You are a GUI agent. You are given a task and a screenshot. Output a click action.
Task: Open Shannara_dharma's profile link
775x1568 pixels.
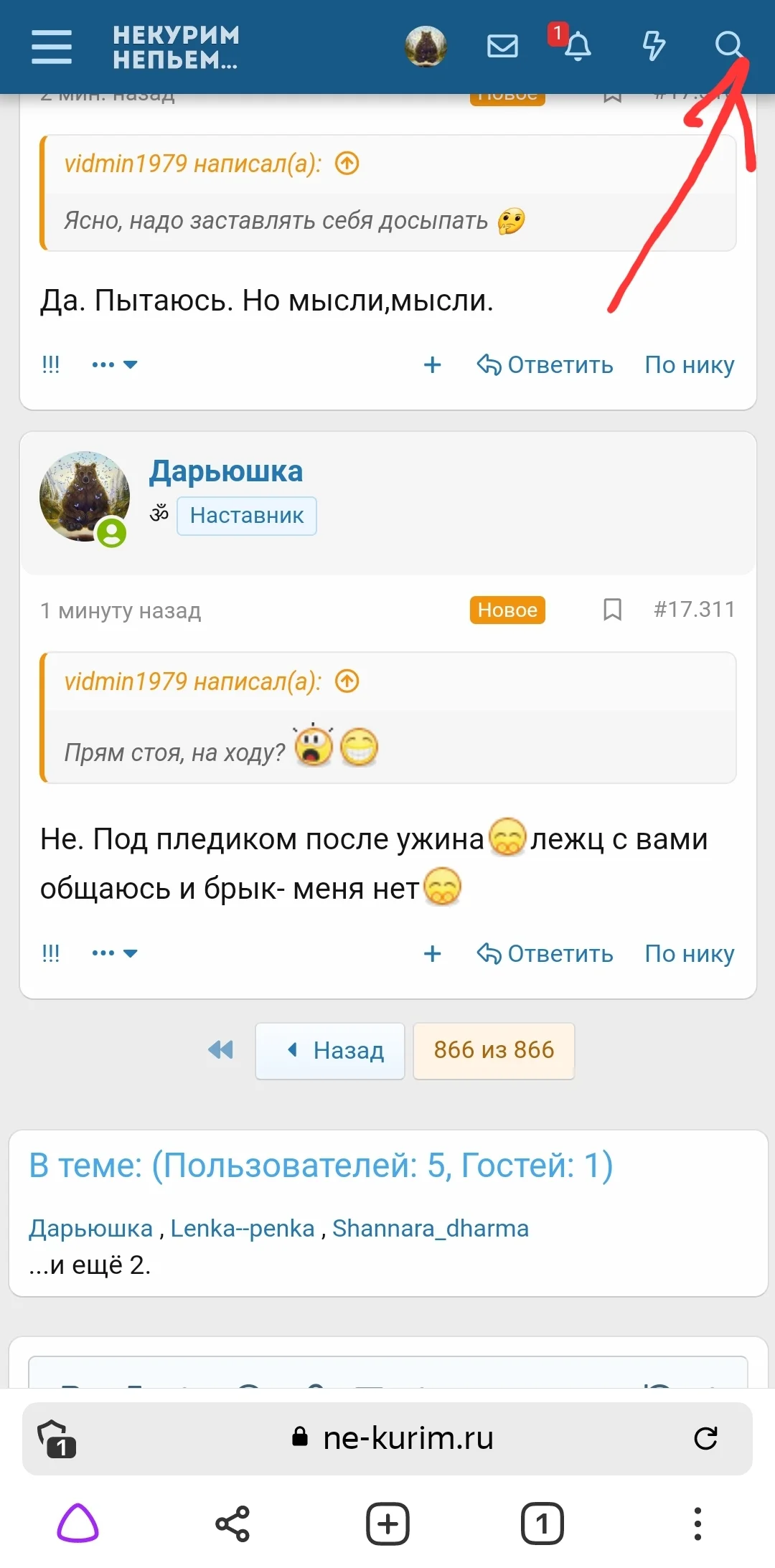pyautogui.click(x=431, y=1228)
